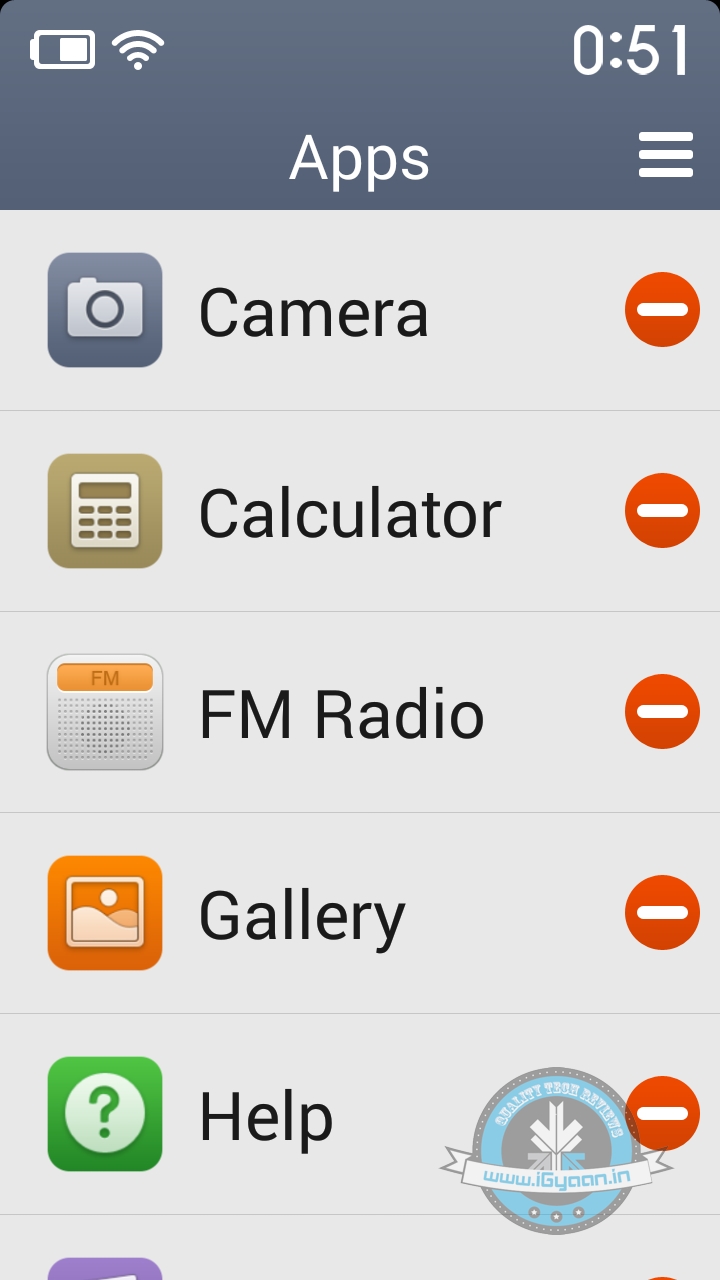The width and height of the screenshot is (720, 1280).
Task: Remove Calculator using its minus button
Action: 662,511
